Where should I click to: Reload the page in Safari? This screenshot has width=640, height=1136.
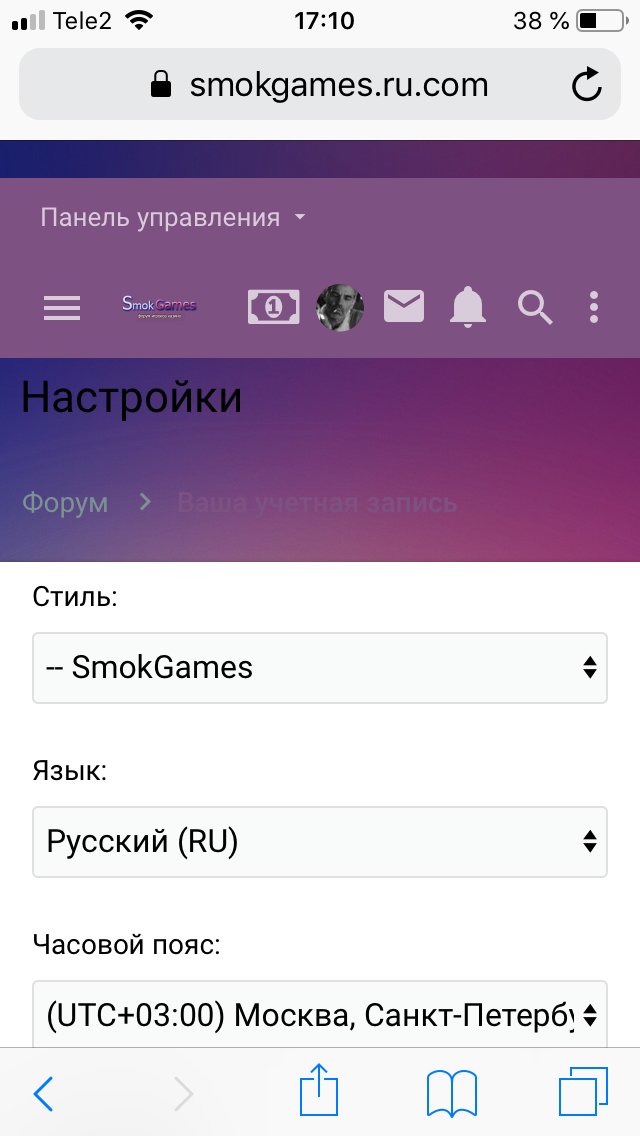tap(586, 85)
